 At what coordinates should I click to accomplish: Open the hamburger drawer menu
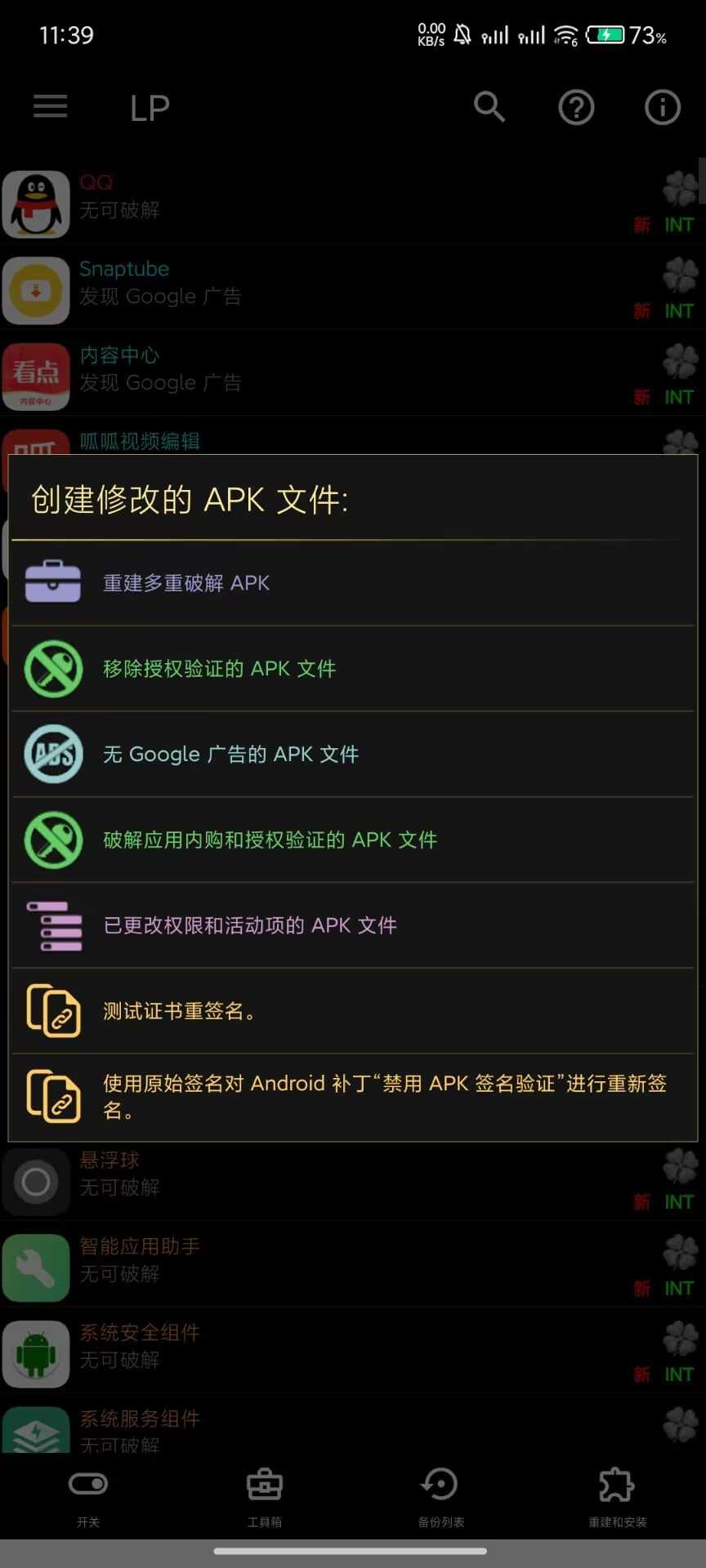click(x=51, y=107)
